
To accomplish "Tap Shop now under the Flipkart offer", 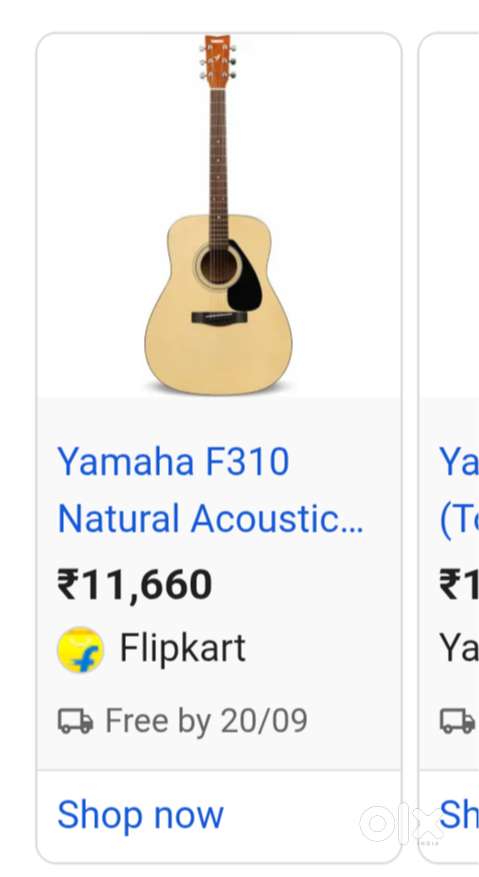I will pos(140,814).
